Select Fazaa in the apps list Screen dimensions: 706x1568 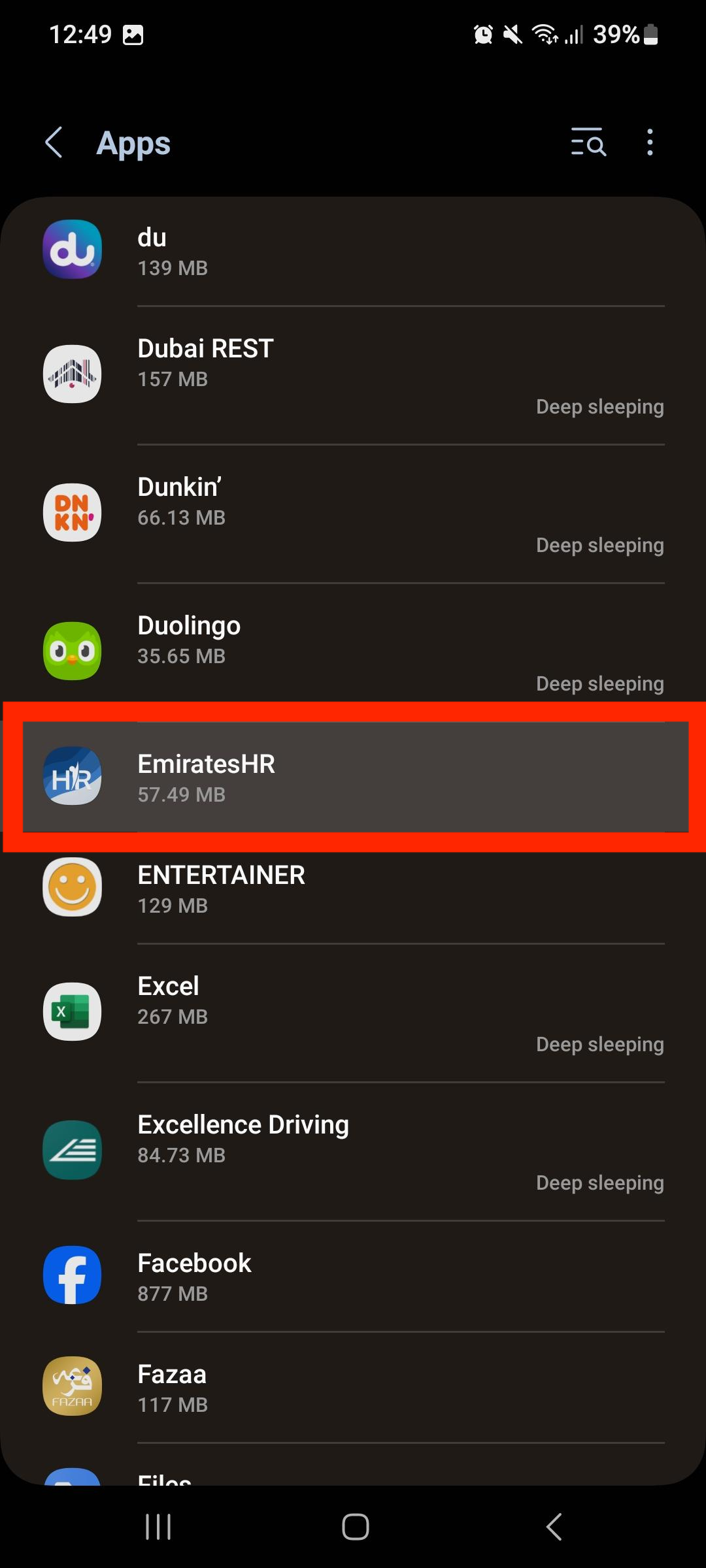pyautogui.click(x=353, y=1388)
